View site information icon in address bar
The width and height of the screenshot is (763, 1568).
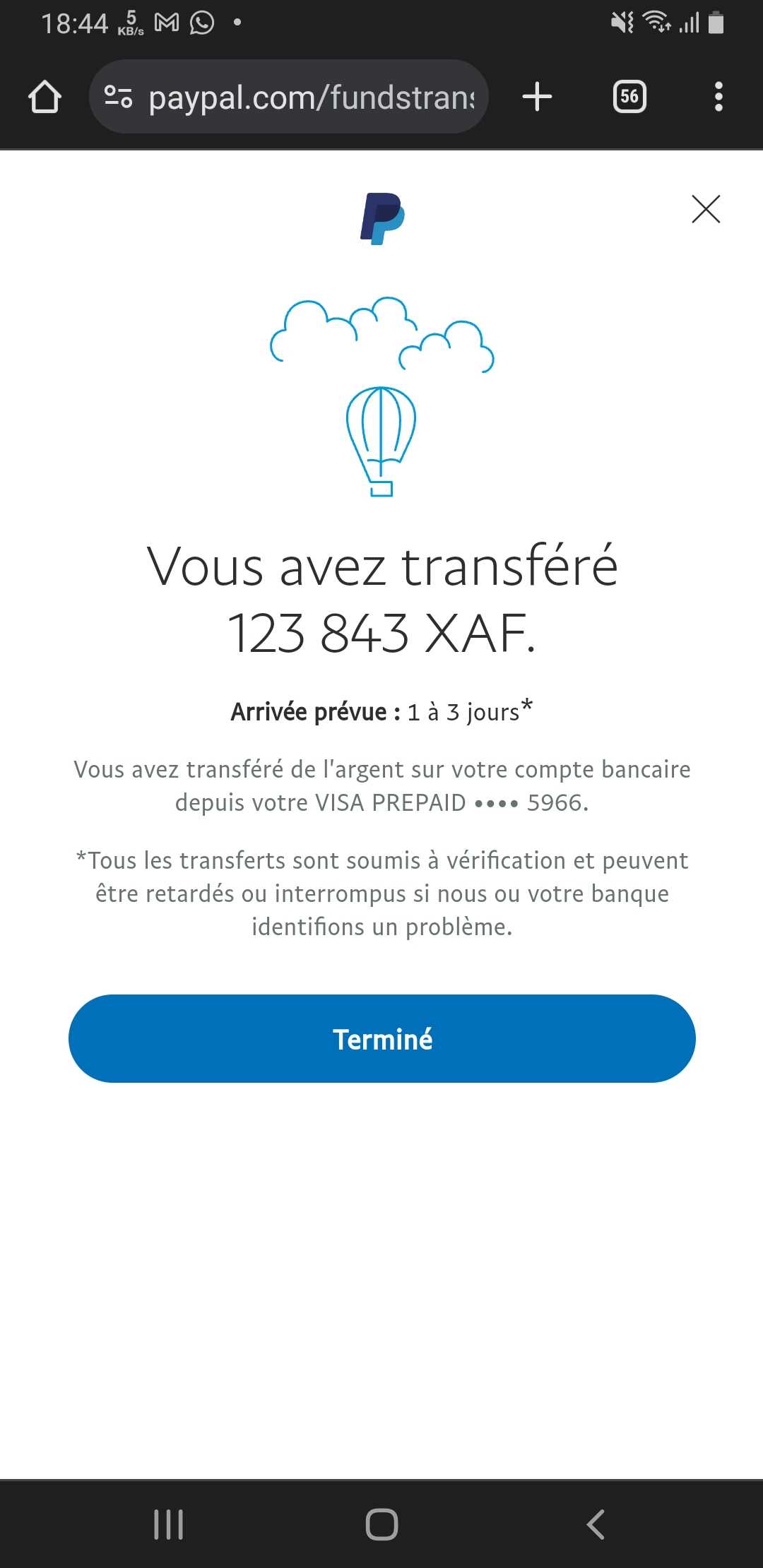pos(118,97)
